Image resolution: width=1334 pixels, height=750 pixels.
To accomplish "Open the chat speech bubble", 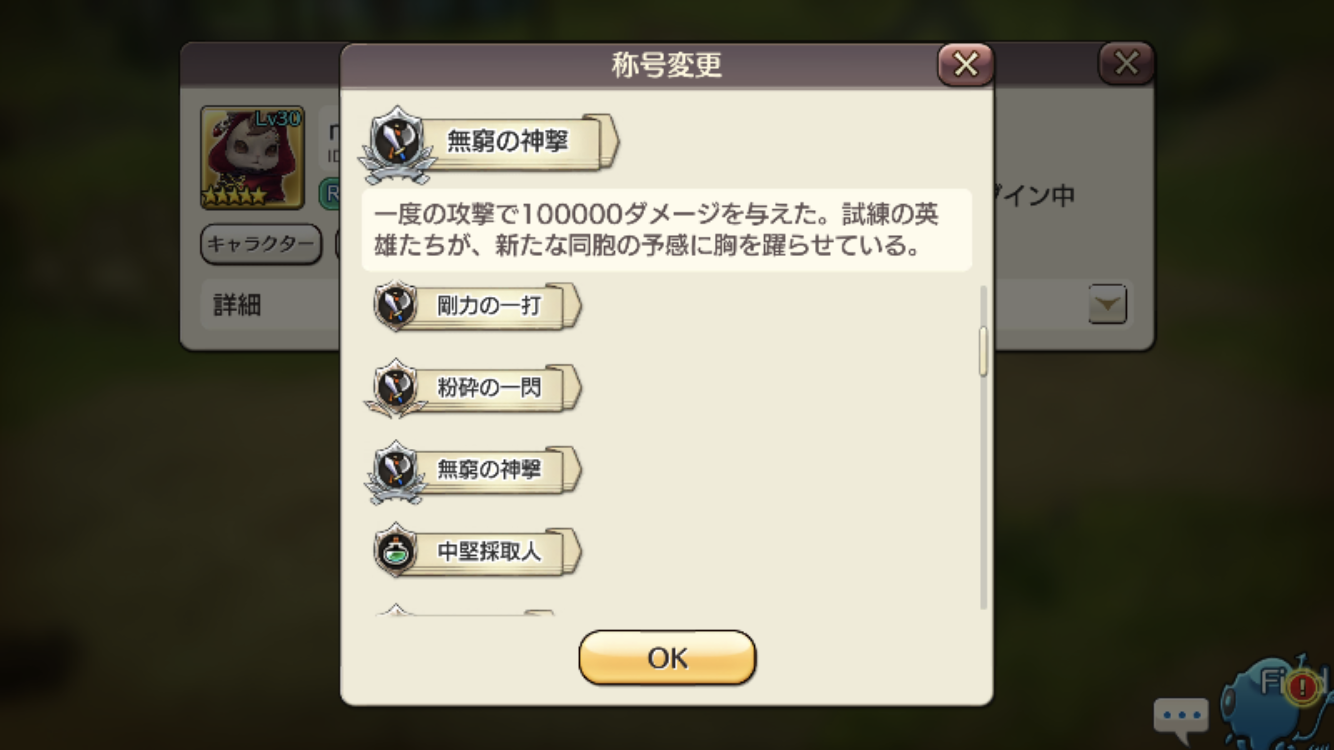I will point(1181,716).
